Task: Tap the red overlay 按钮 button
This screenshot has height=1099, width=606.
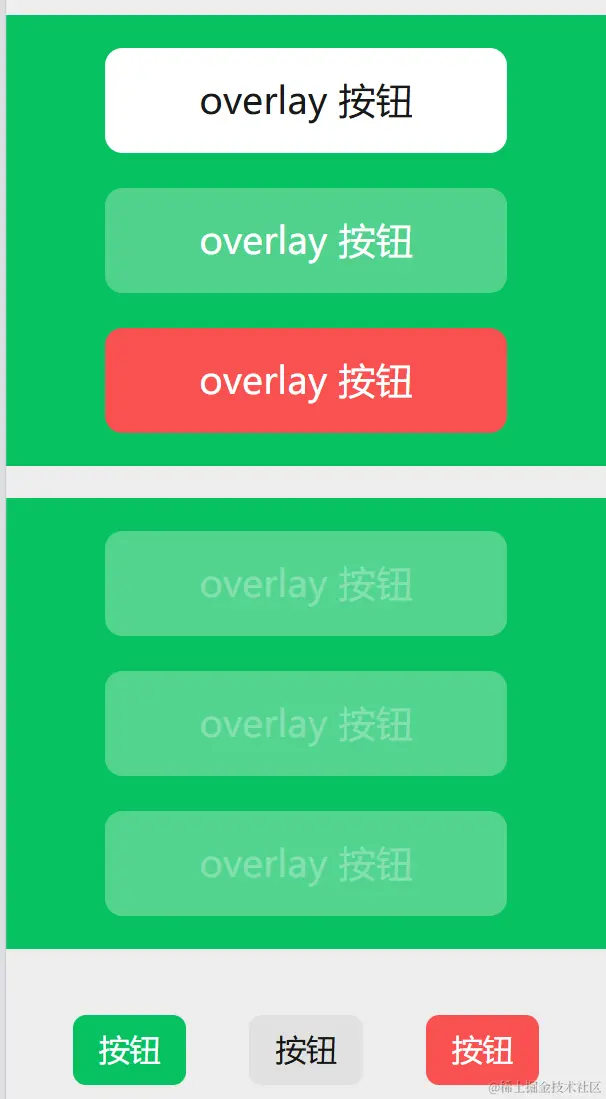Action: 305,381
